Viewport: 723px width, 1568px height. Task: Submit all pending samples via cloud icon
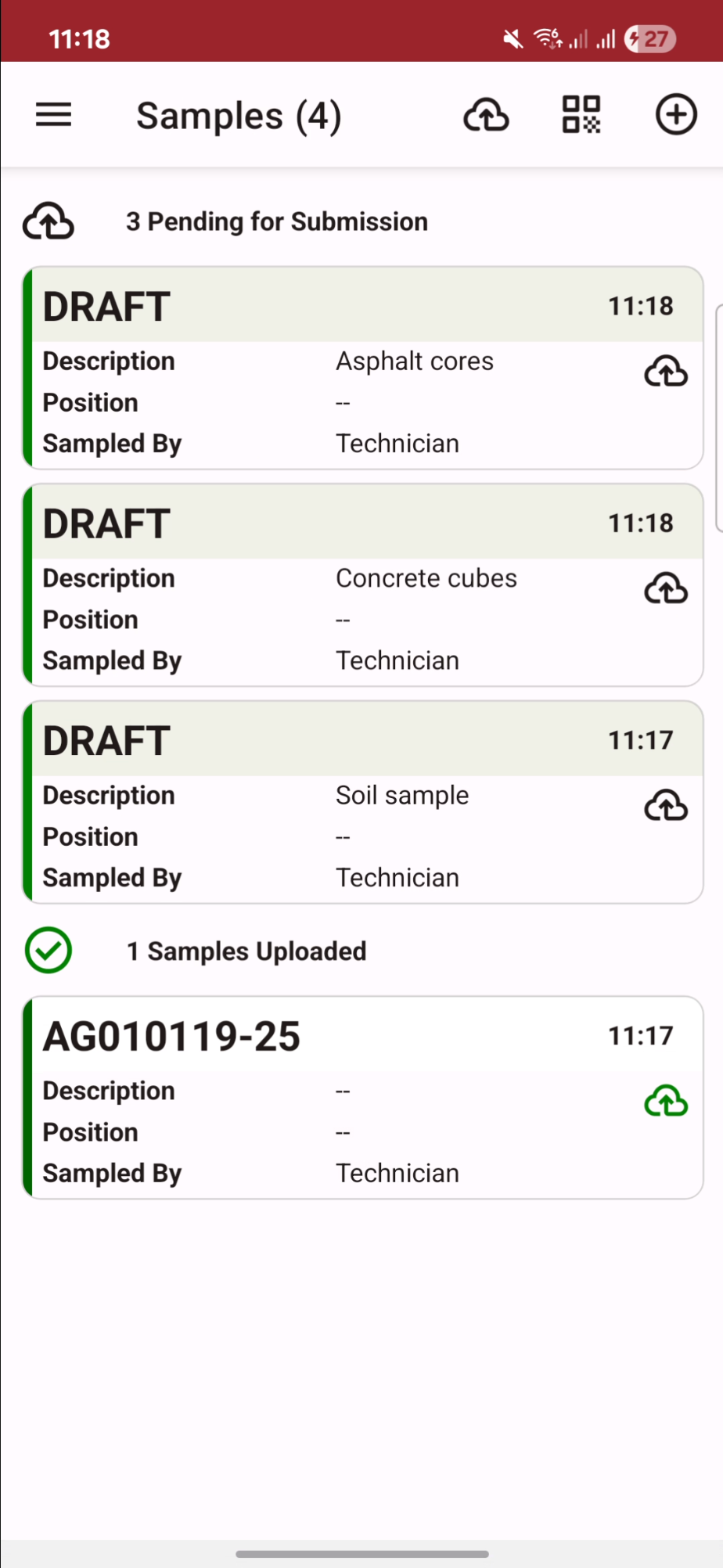49,221
